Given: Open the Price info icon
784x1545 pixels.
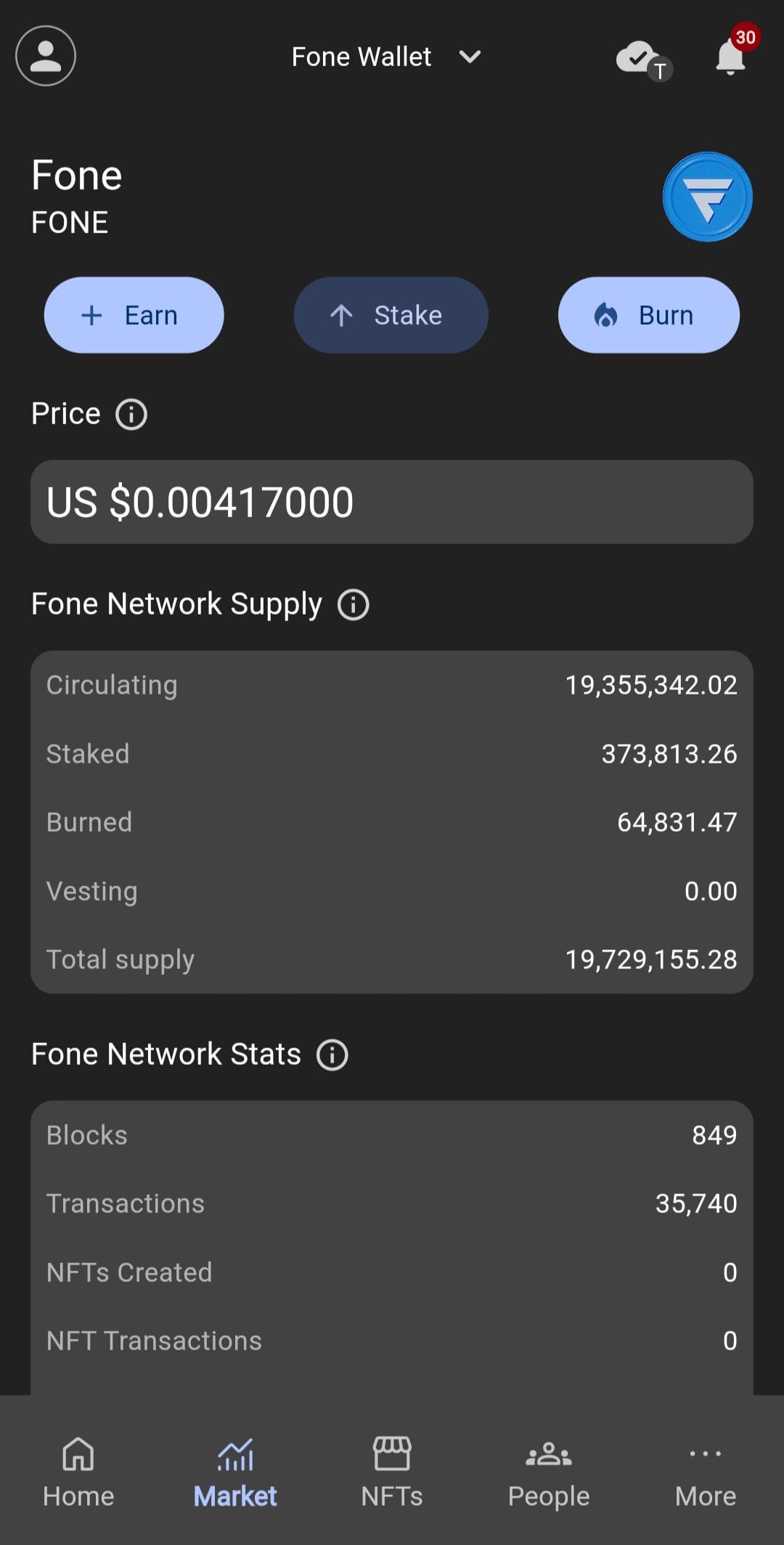Looking at the screenshot, I should 131,414.
